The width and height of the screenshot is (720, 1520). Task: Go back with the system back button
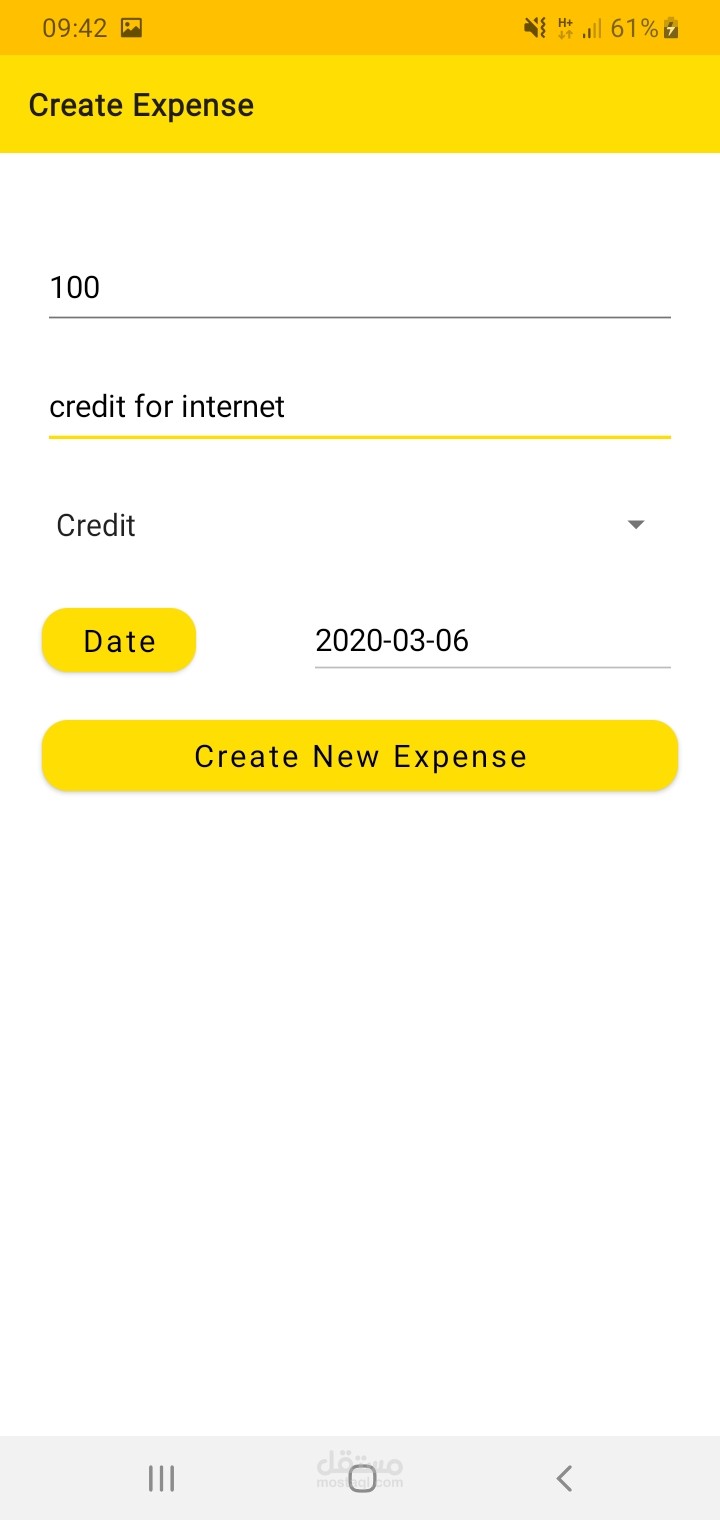point(564,1478)
